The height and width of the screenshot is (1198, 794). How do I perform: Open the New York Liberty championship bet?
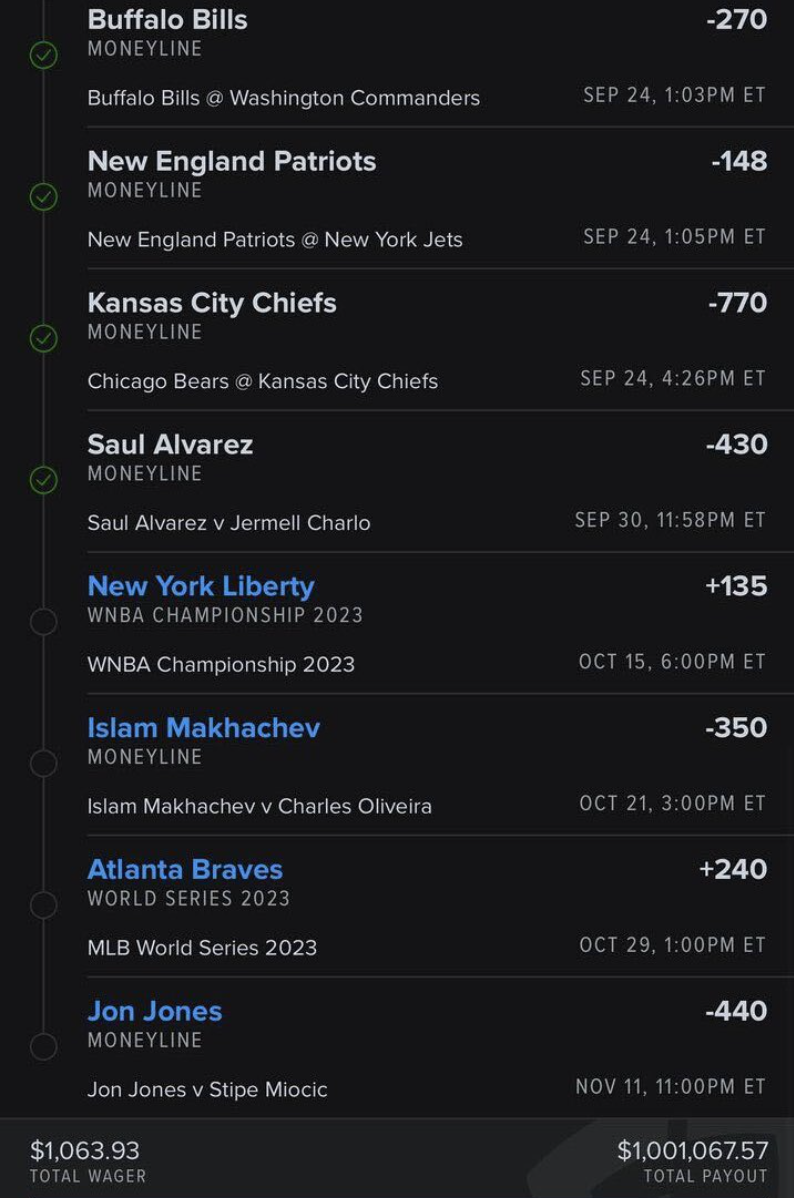pyautogui.click(x=201, y=586)
